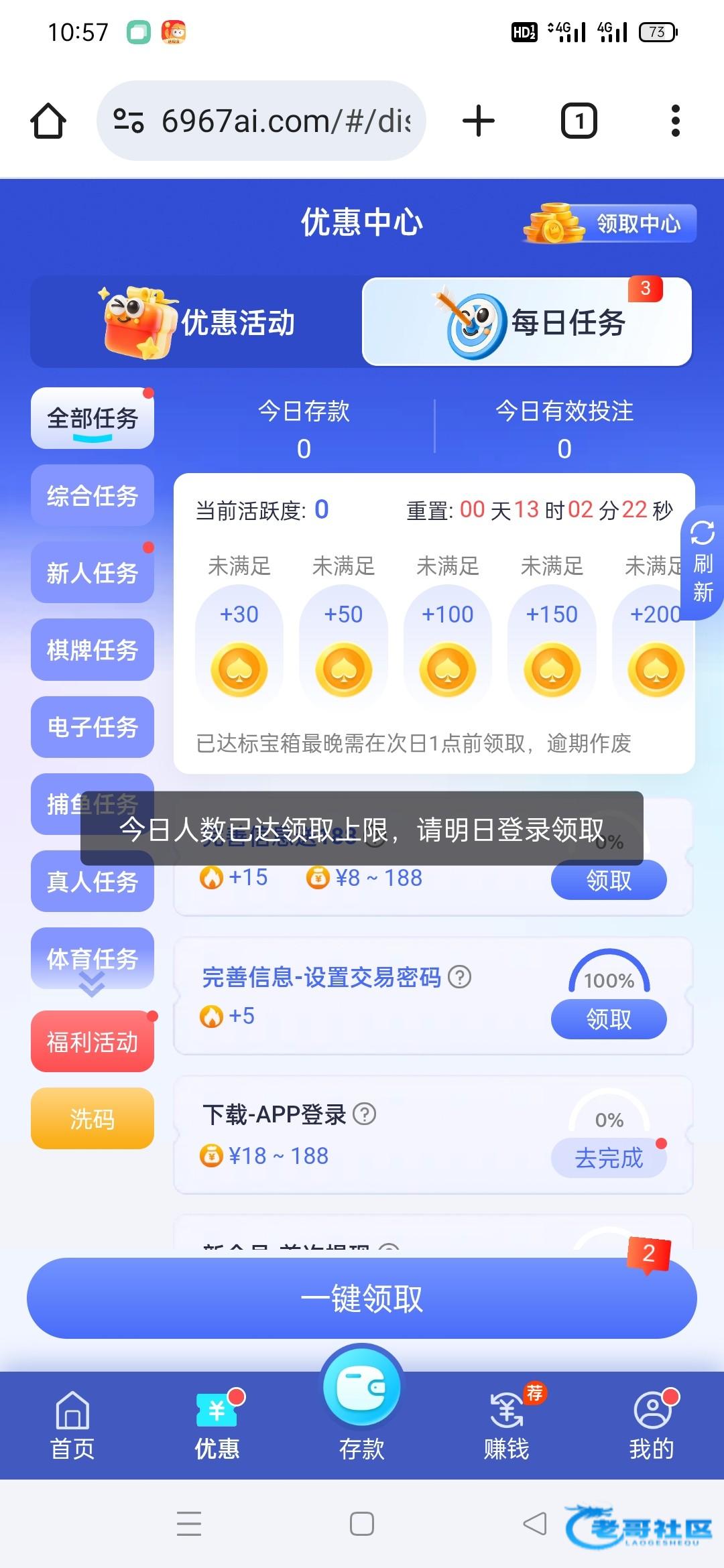Open the browser tab switcher
The height and width of the screenshot is (1568, 724).
(x=579, y=121)
